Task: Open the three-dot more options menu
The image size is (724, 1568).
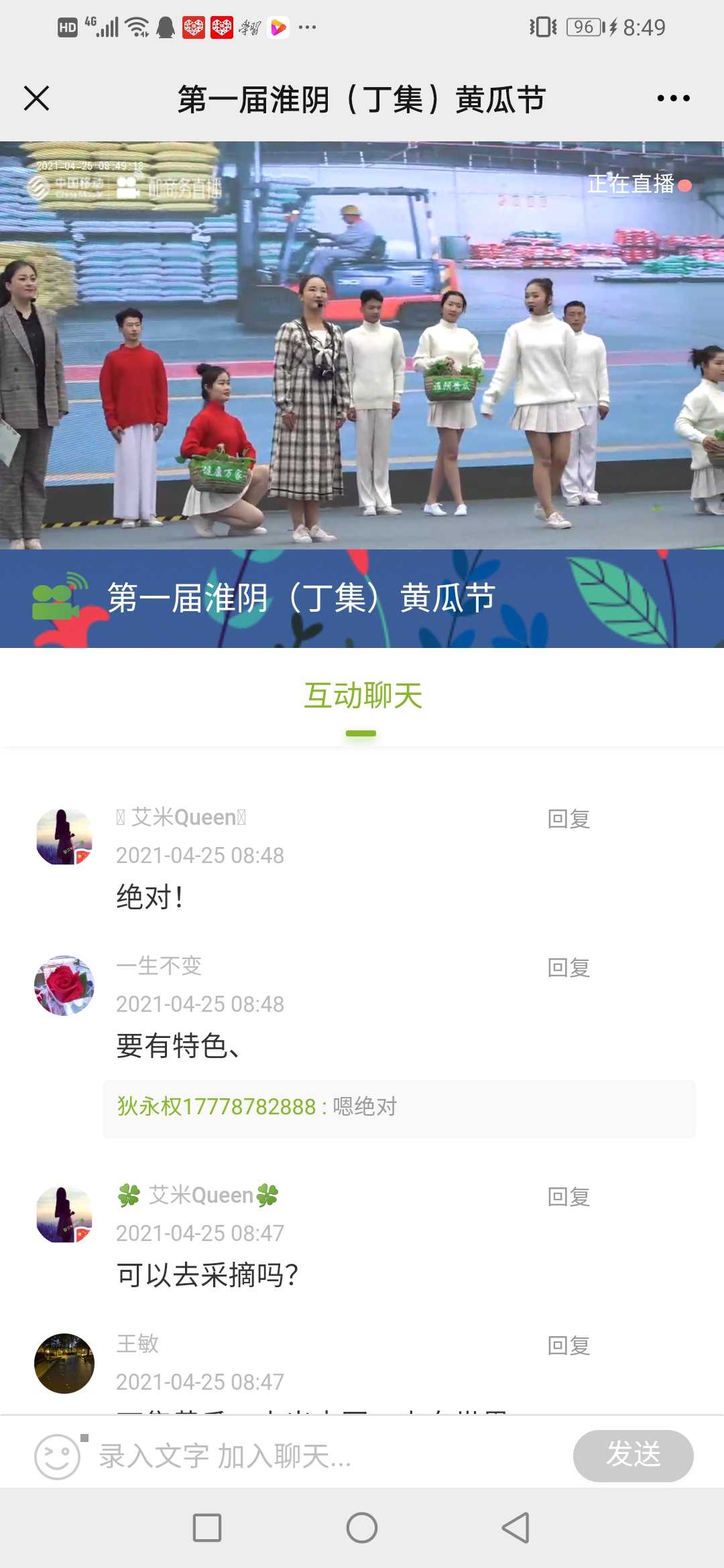Action: (x=673, y=99)
